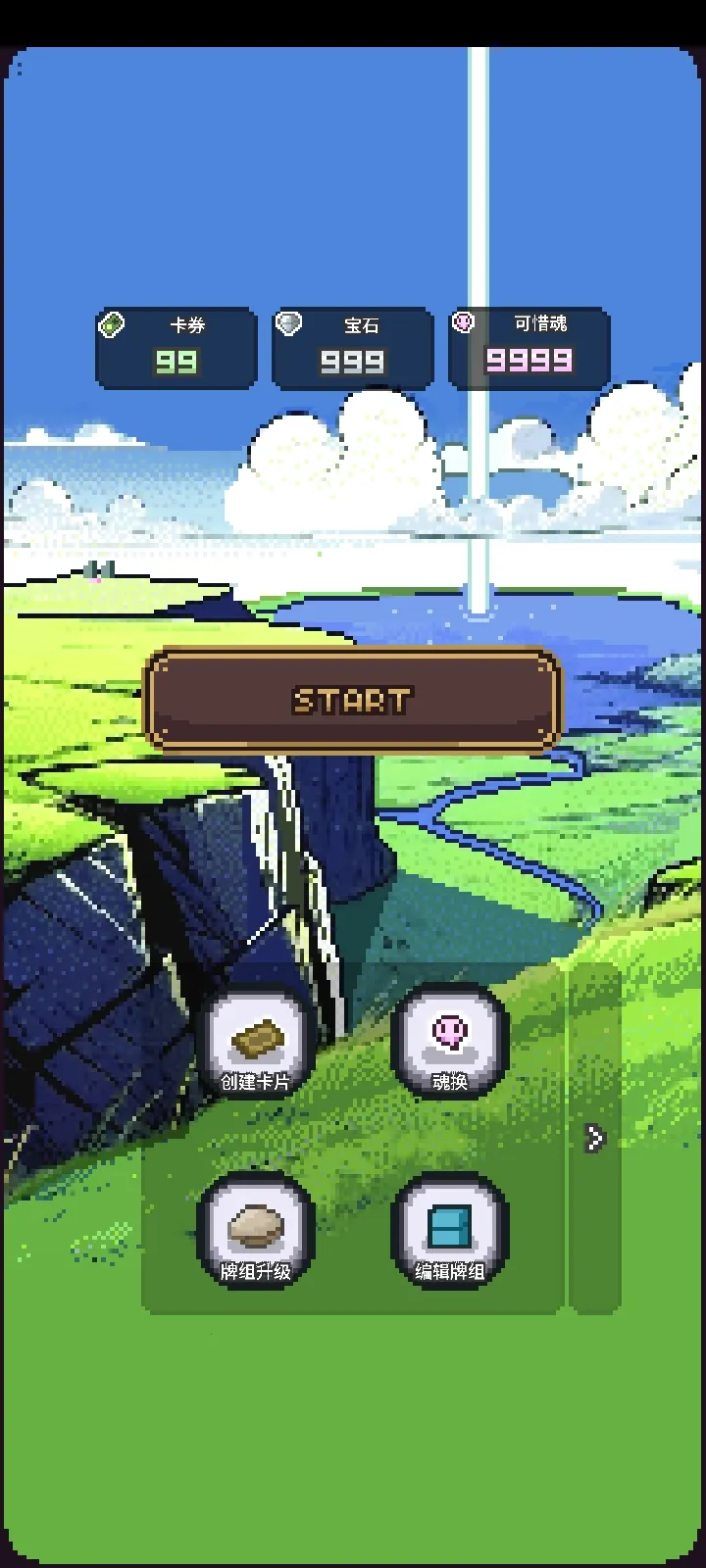Tap the 卡券 counter showing 99
Viewport: 706px width, 1568px height.
tap(176, 361)
